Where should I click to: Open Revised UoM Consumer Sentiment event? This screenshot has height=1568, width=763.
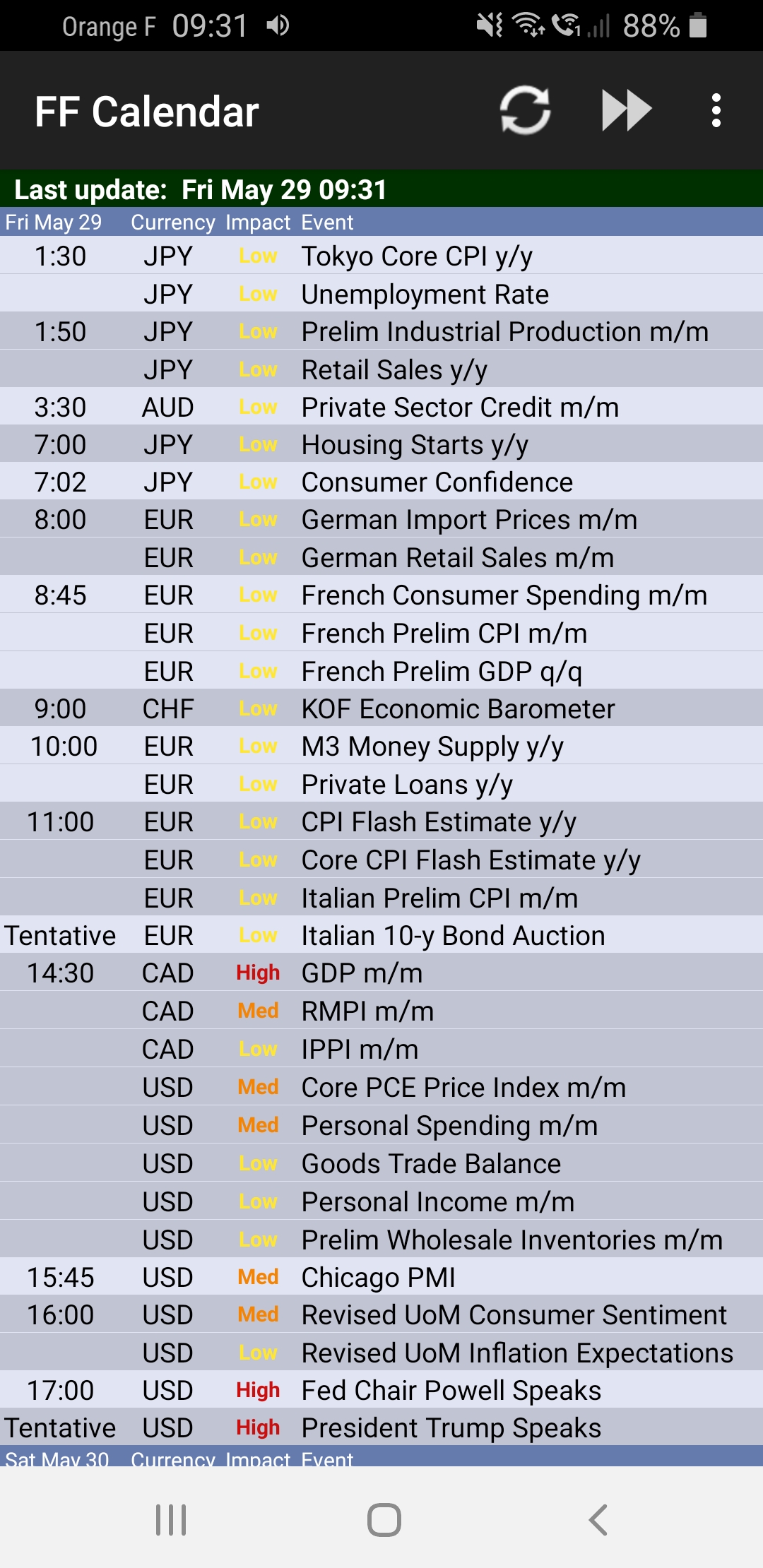point(514,1315)
